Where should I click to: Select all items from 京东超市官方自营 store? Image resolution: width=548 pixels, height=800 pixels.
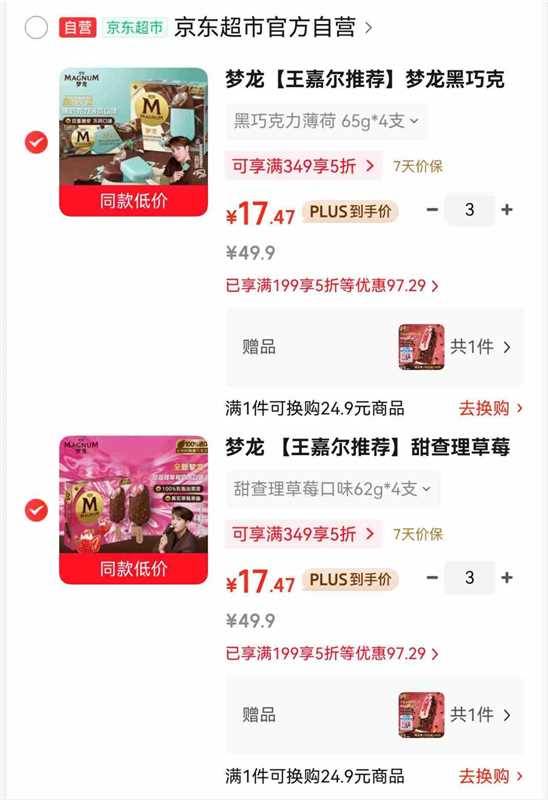36,28
